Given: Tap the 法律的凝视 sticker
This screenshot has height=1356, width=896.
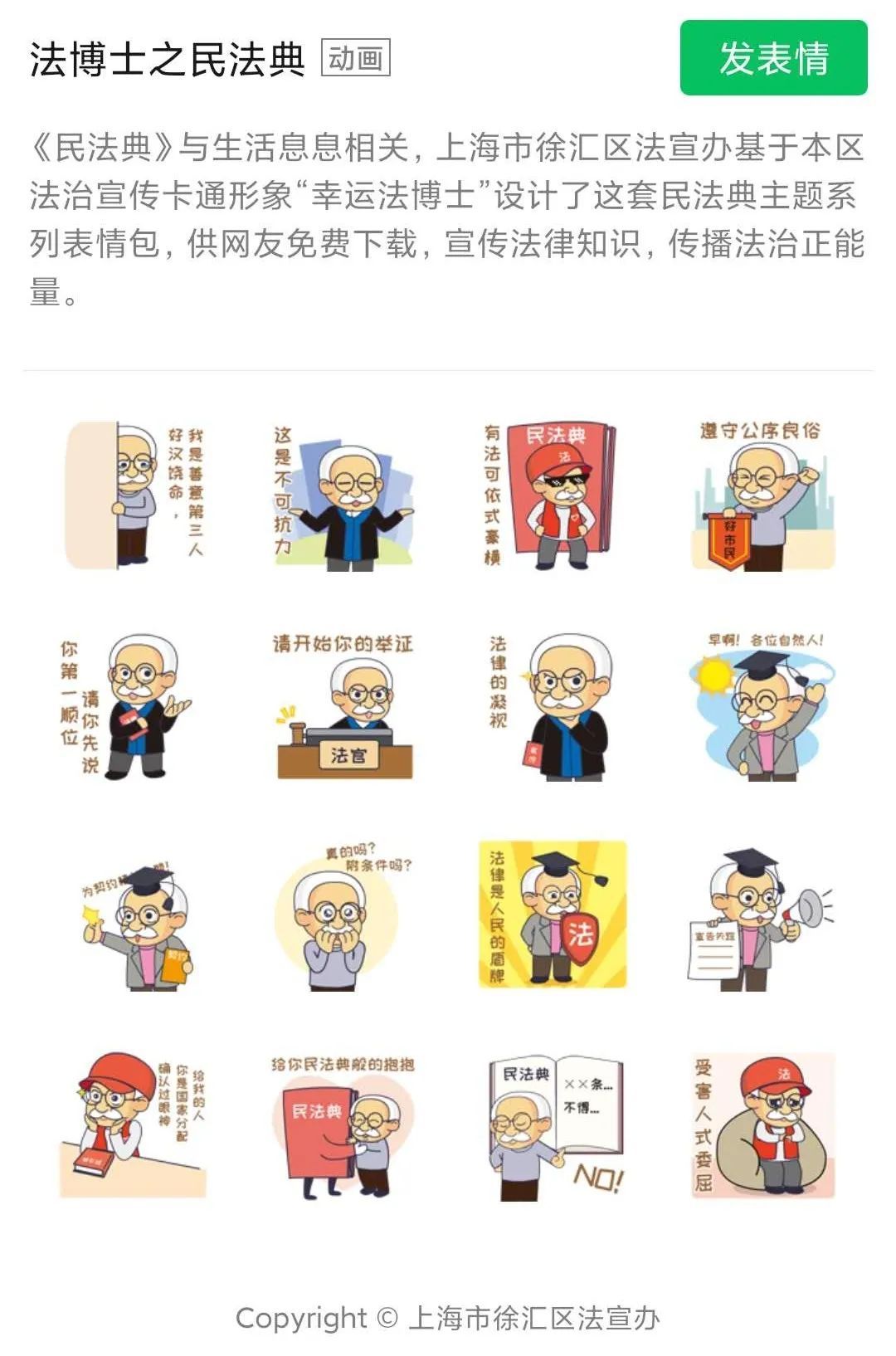Looking at the screenshot, I should [x=553, y=706].
